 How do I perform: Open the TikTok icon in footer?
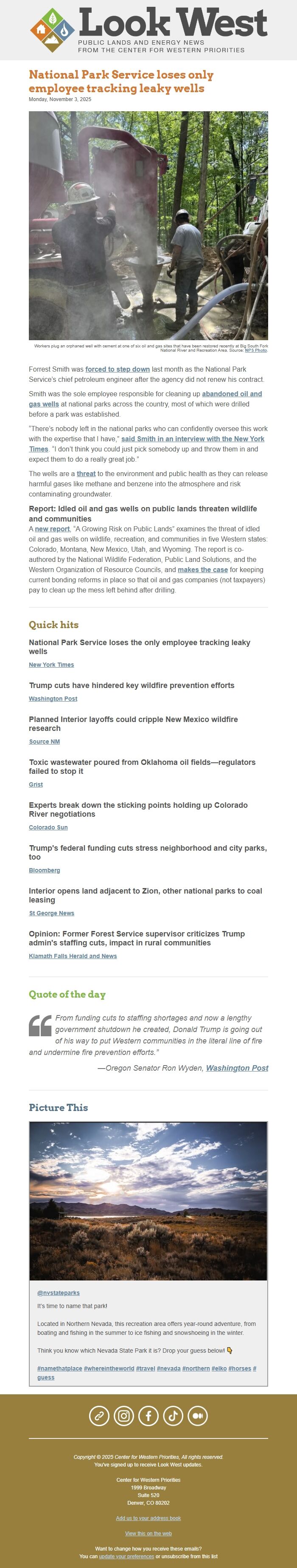pyautogui.click(x=173, y=1416)
